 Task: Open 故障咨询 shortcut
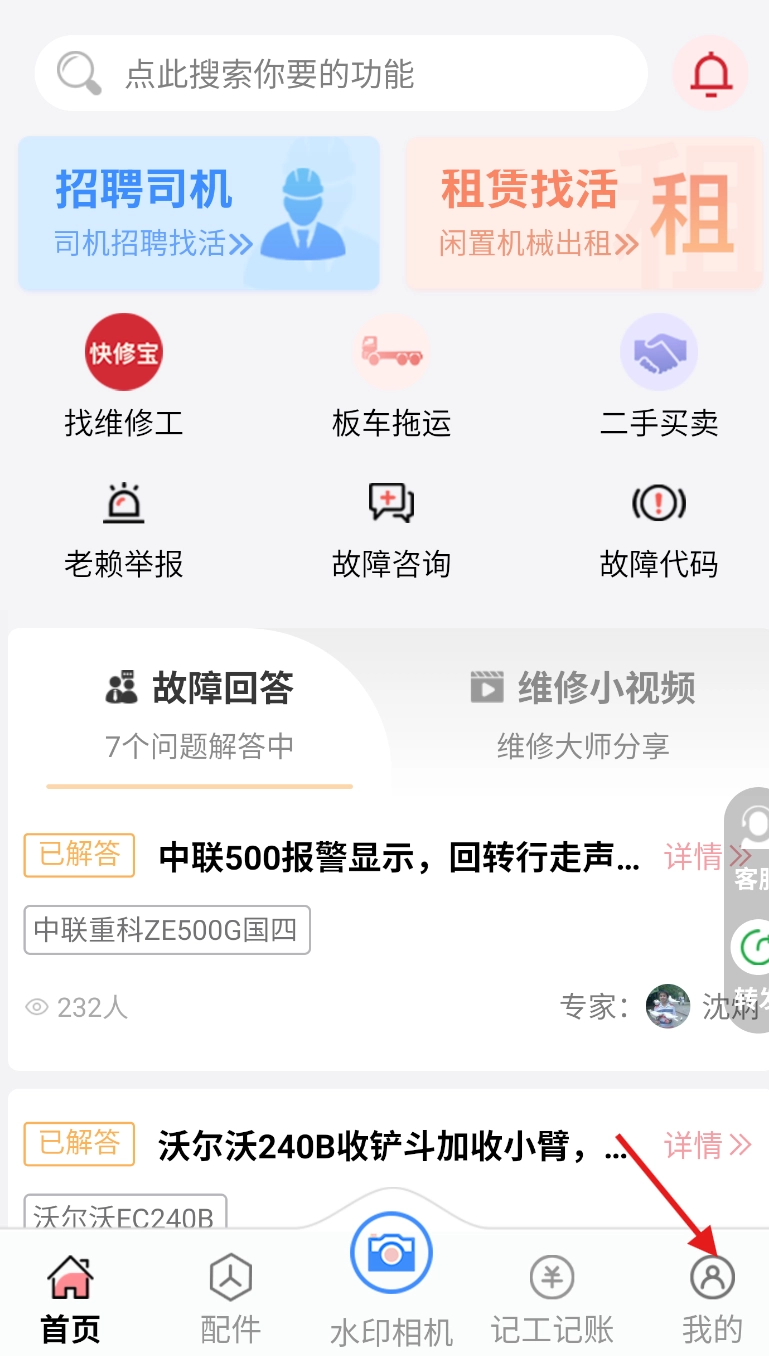pos(391,530)
